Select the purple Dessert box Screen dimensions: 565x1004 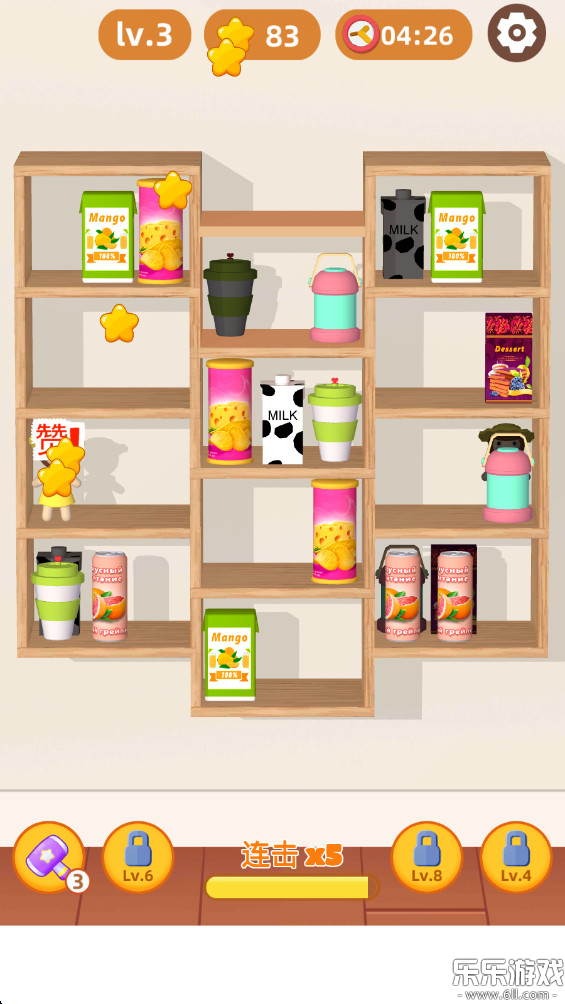tap(509, 357)
